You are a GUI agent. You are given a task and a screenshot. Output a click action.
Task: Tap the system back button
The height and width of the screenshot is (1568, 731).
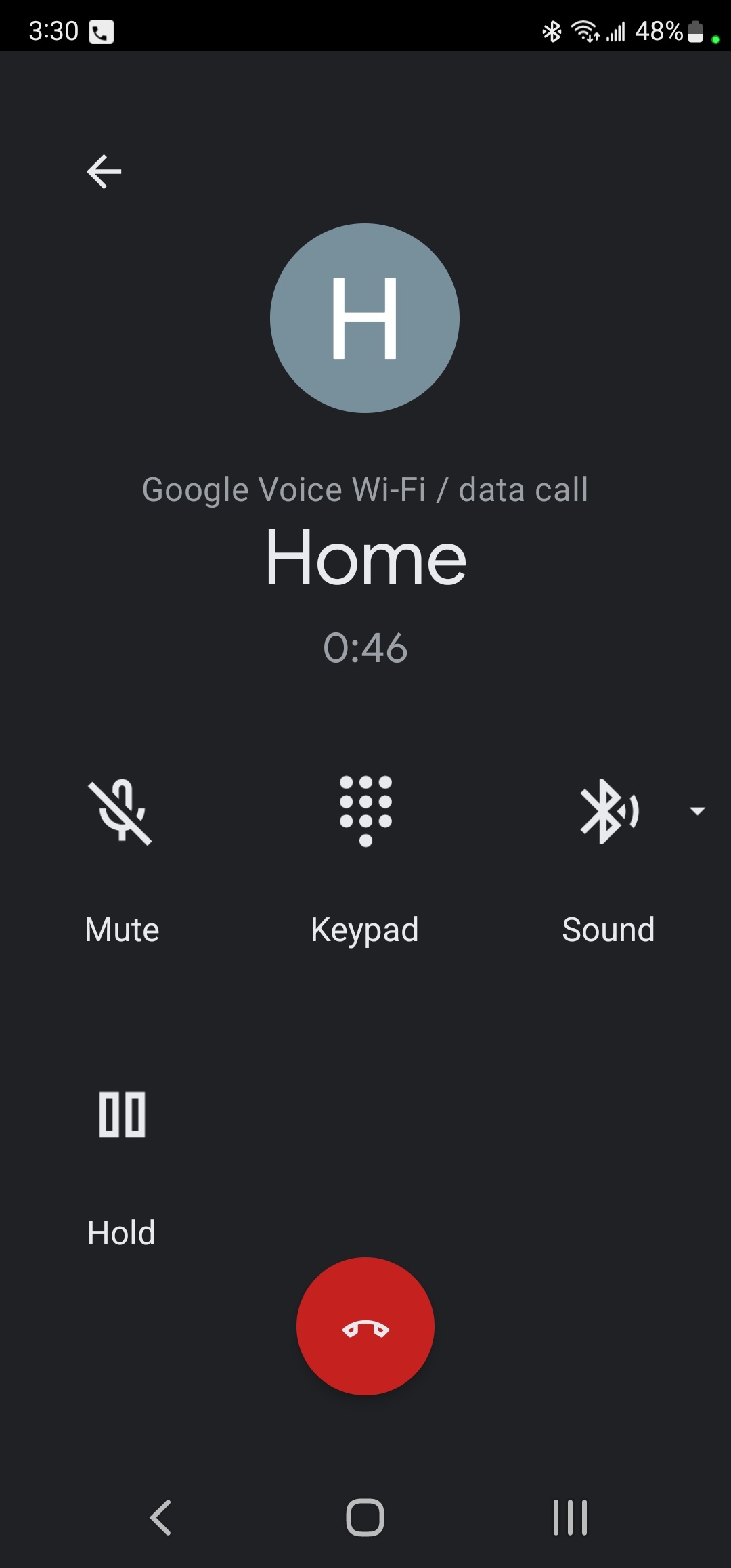[160, 1517]
